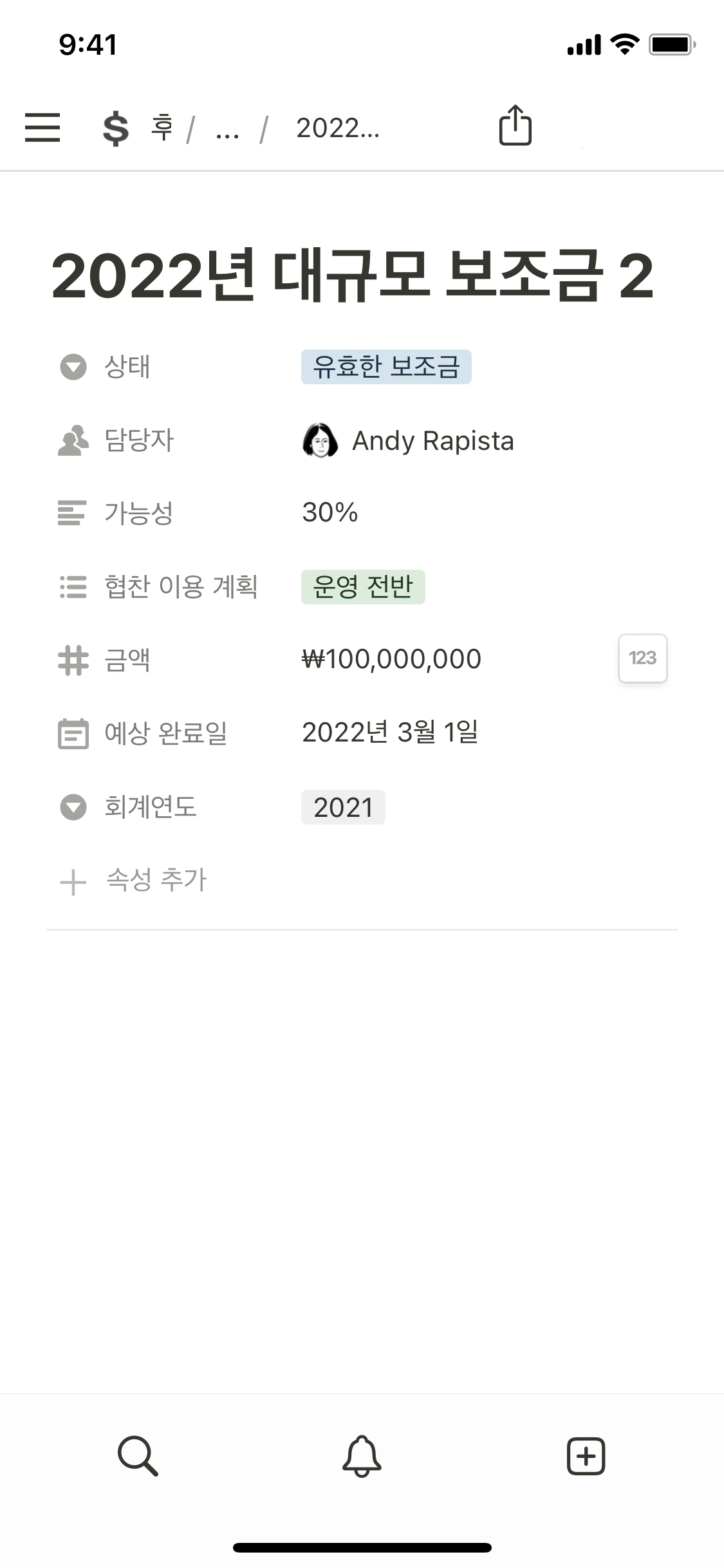Open the hamburger sidebar menu
Image resolution: width=724 pixels, height=1568 pixels.
(x=42, y=127)
